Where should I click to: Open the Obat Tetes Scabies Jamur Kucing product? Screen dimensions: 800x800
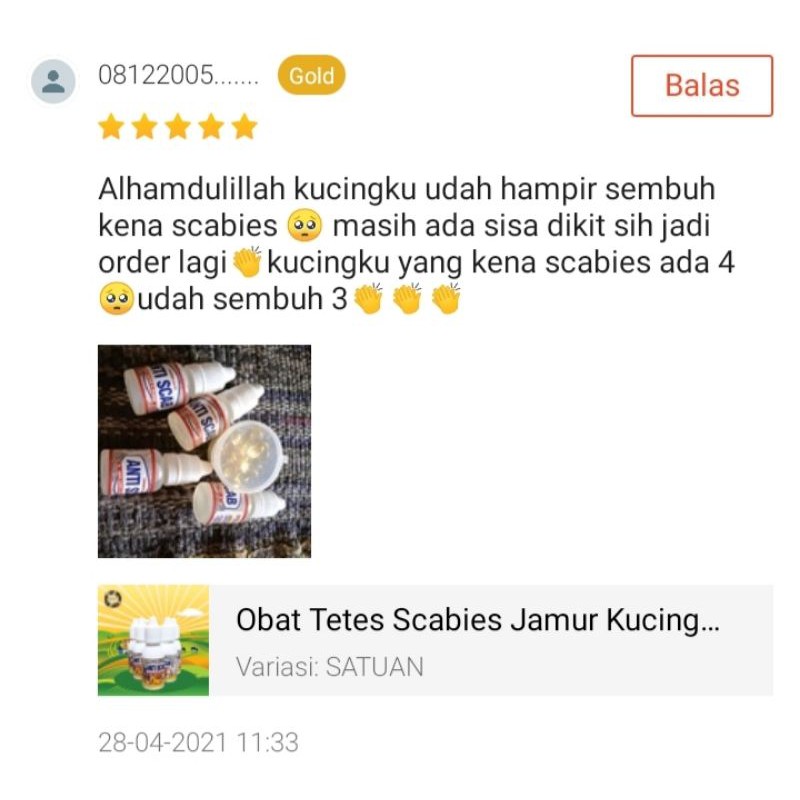tap(477, 620)
